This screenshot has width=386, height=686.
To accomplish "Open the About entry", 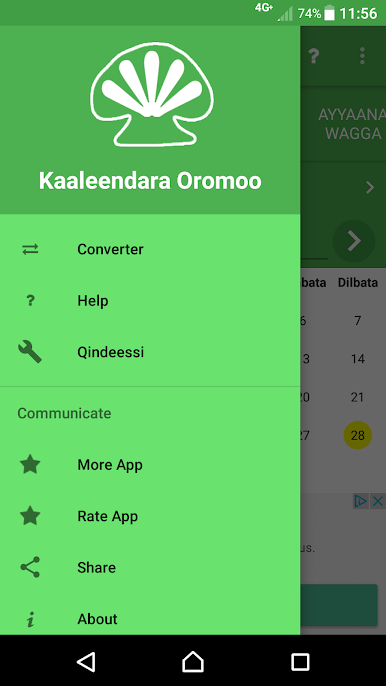I will (x=150, y=619).
